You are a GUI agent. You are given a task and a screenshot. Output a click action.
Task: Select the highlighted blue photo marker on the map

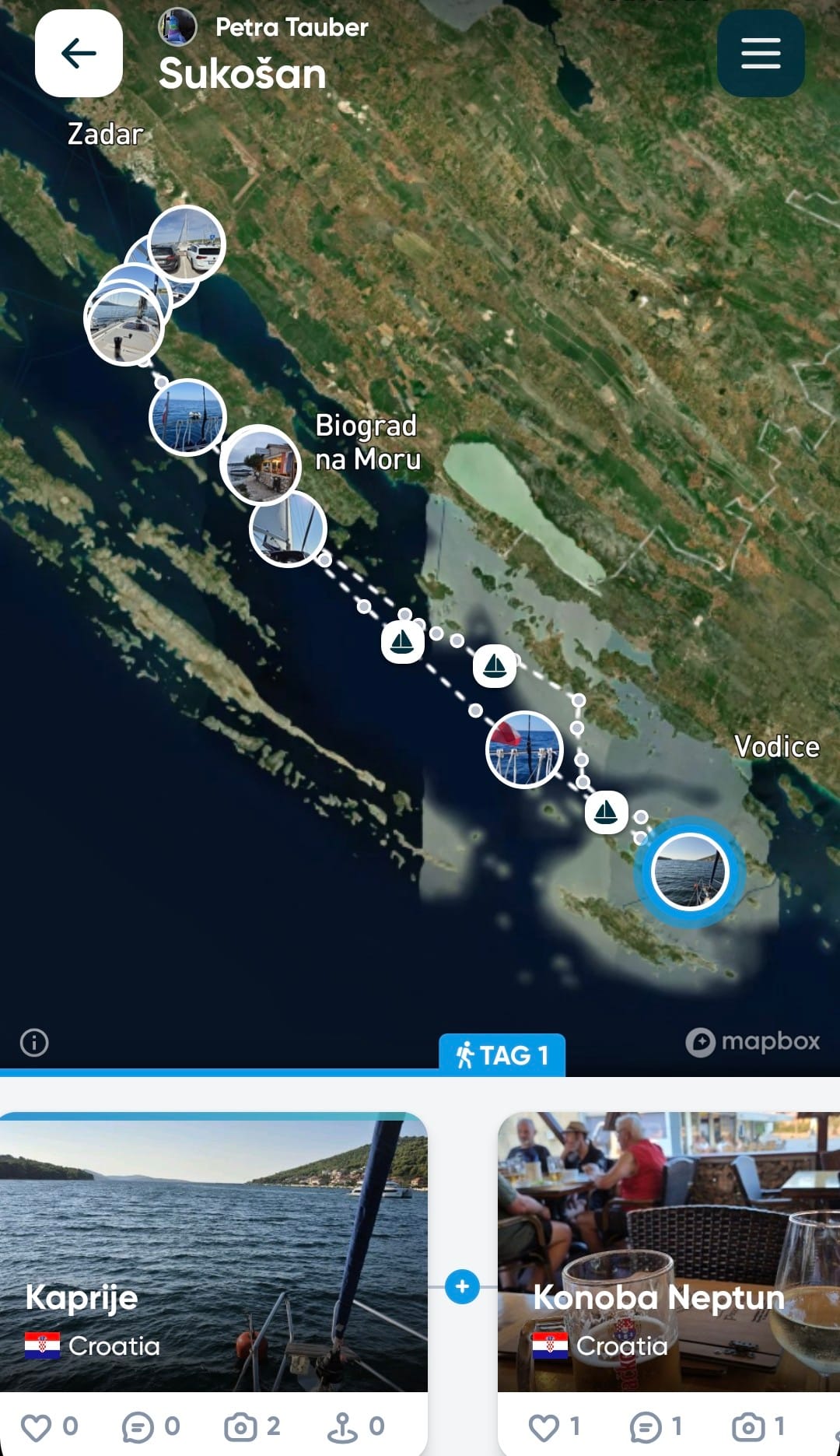click(x=689, y=872)
